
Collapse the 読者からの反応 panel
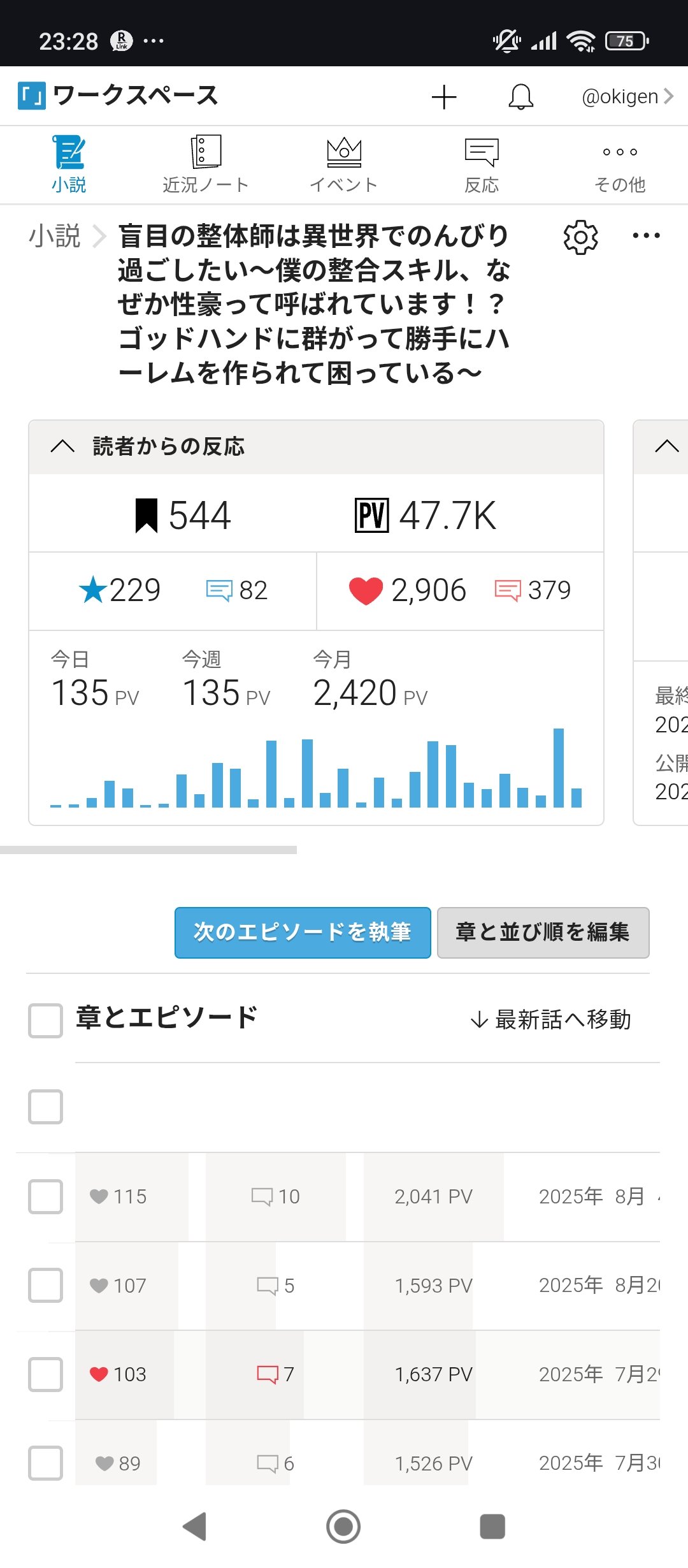click(62, 446)
